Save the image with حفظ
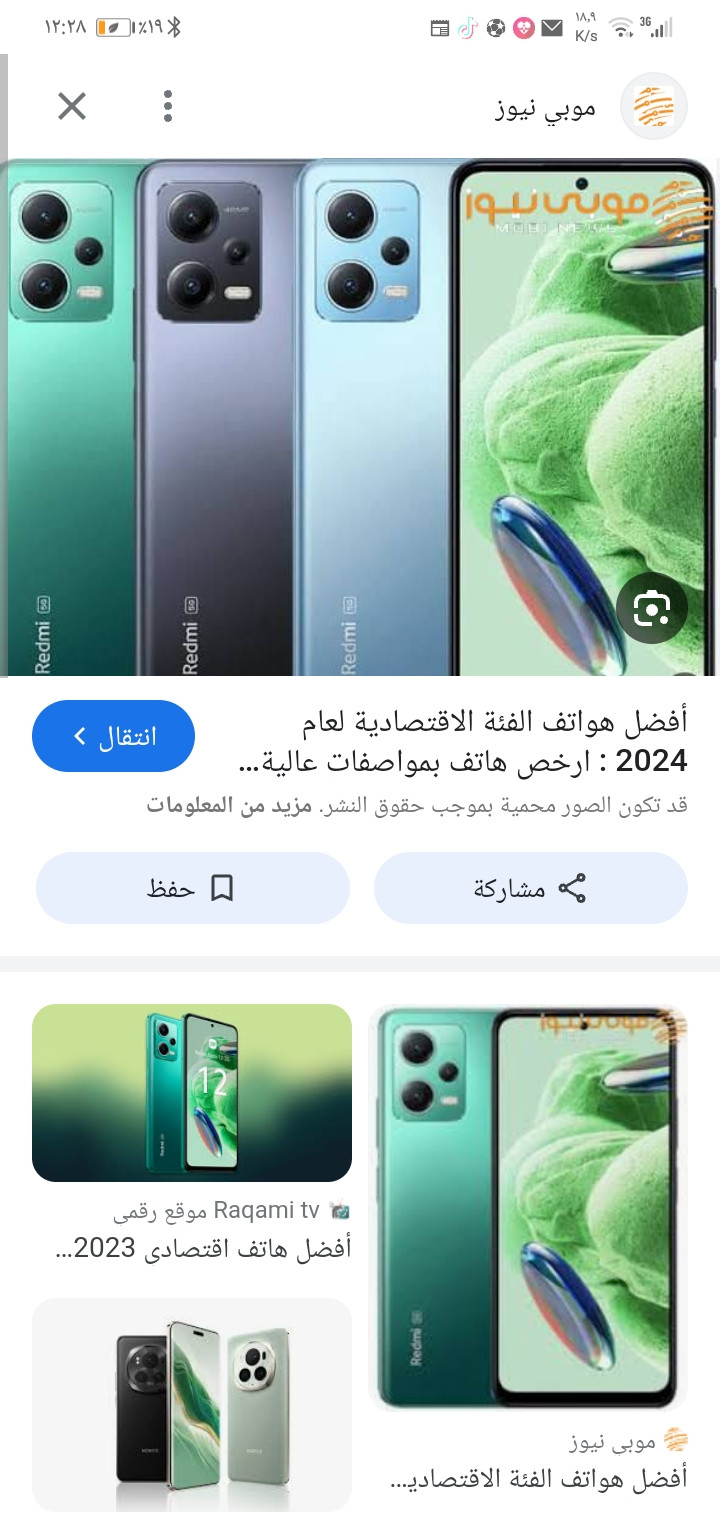The width and height of the screenshot is (720, 1520). [x=192, y=888]
